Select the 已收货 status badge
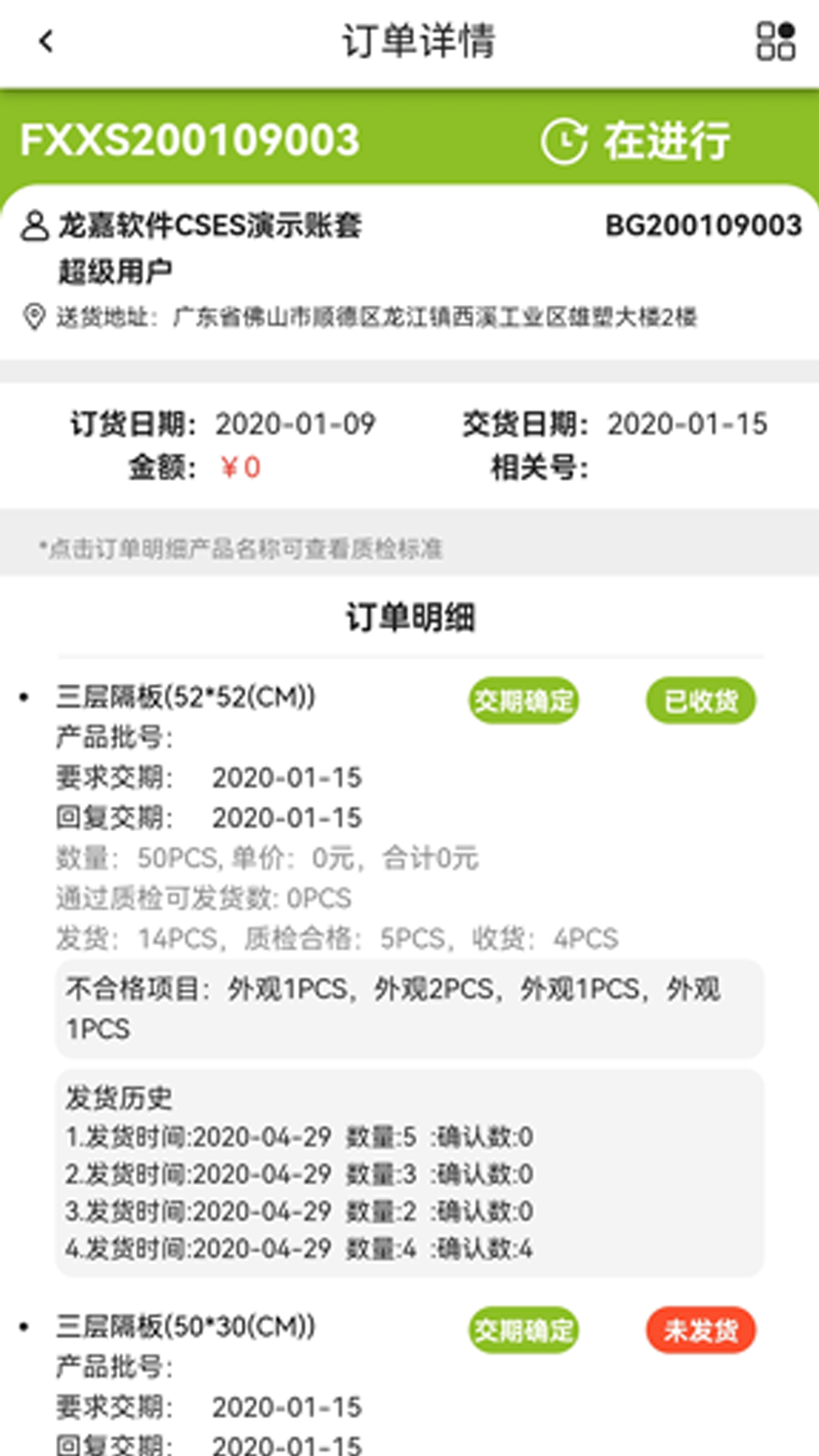Screen dimensions: 819x1456 pyautogui.click(x=701, y=701)
